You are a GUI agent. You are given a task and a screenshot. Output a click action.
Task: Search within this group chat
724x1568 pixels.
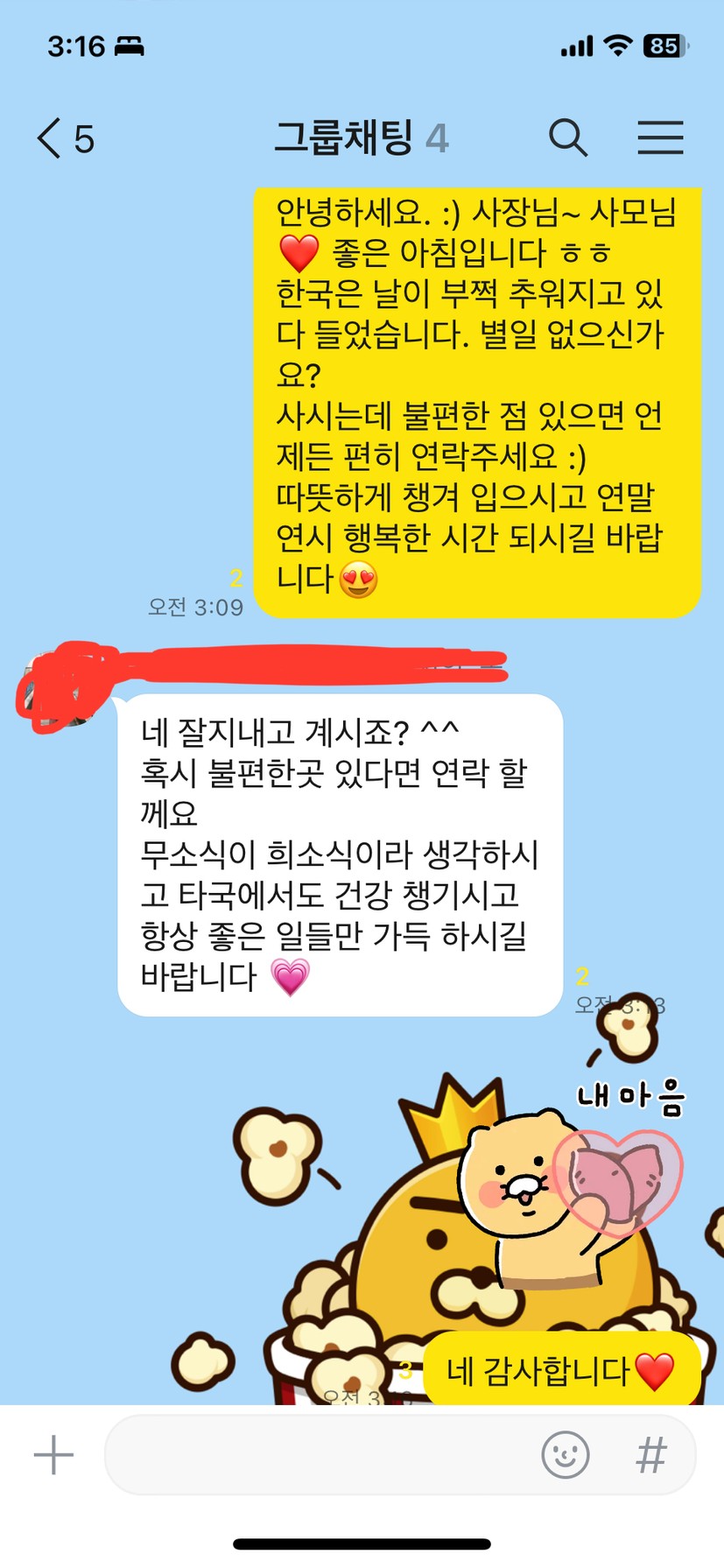point(567,138)
